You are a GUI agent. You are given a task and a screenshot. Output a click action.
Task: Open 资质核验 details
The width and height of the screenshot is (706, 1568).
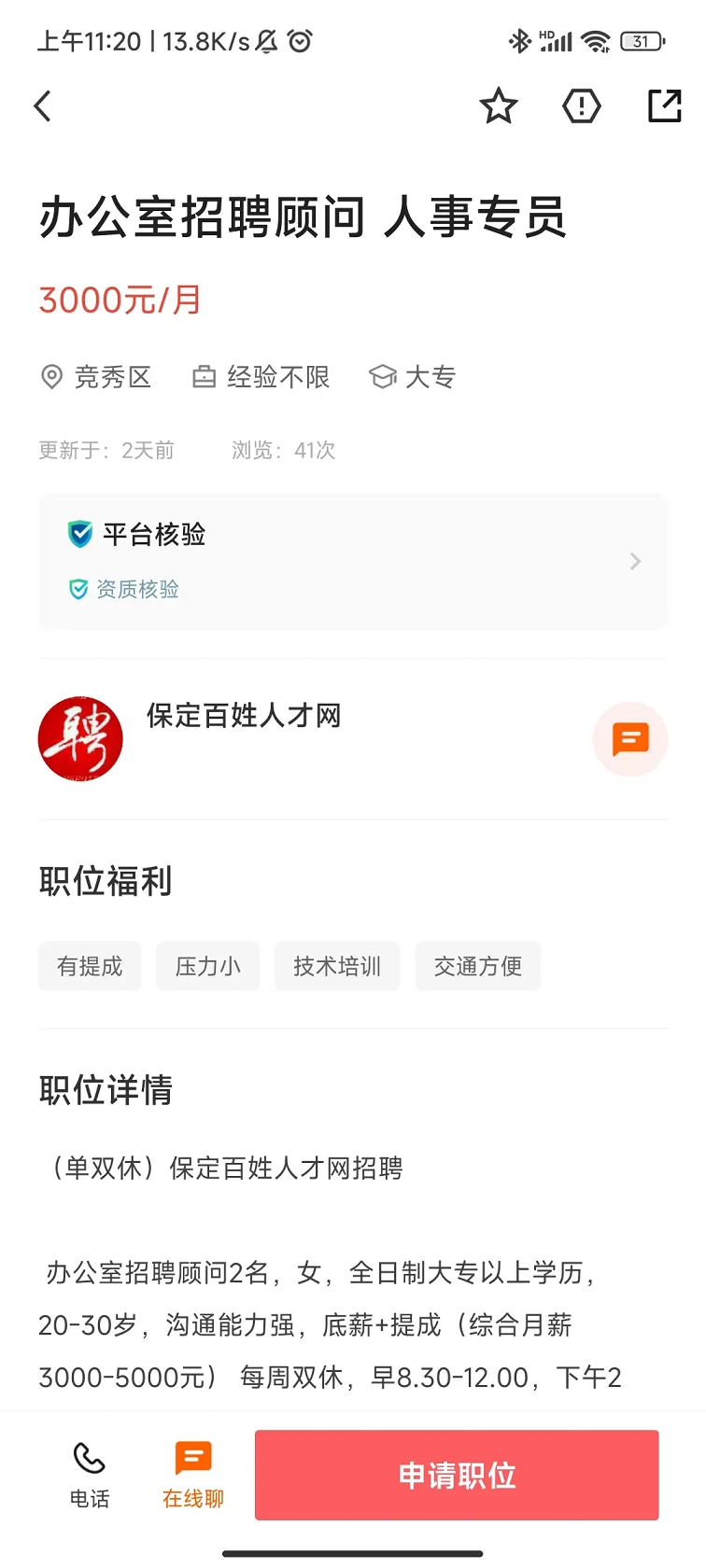123,589
